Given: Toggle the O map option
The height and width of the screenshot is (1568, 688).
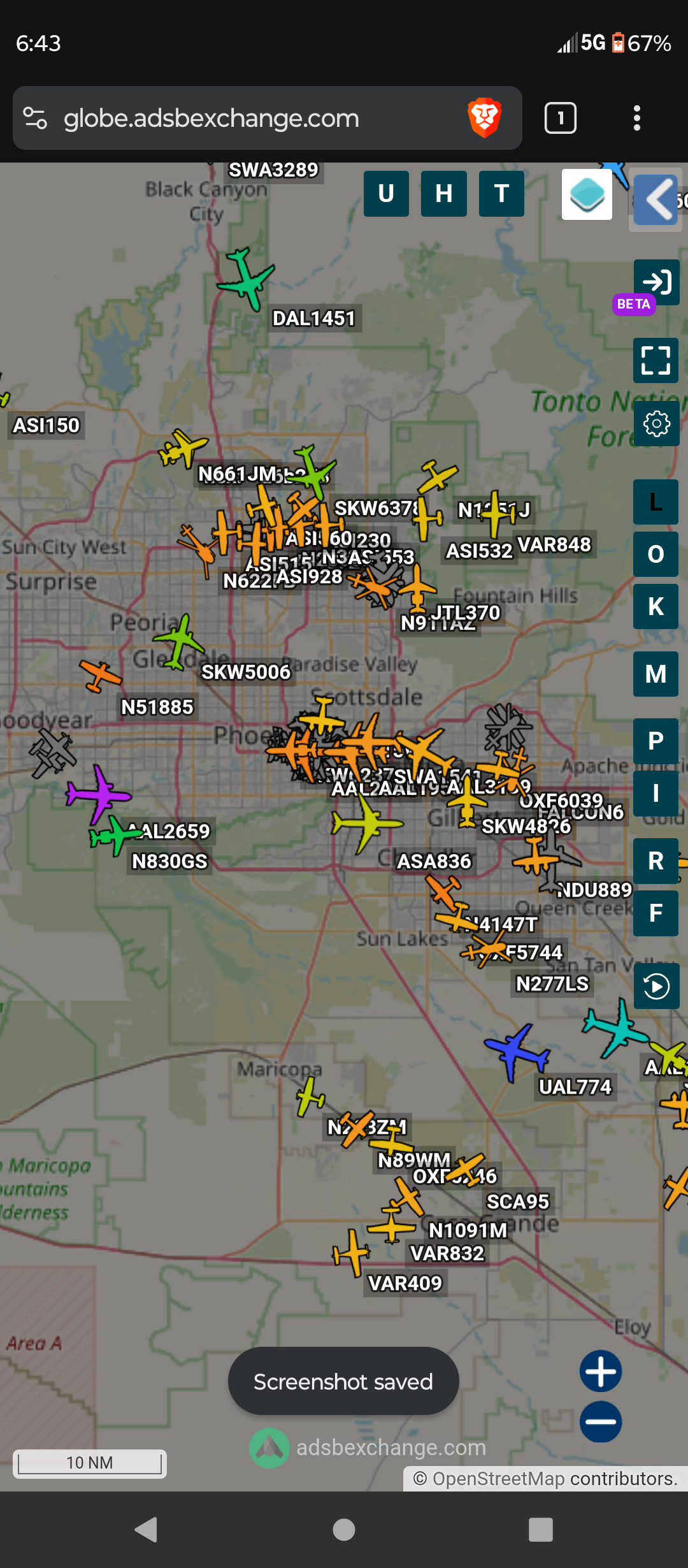Looking at the screenshot, I should (656, 555).
